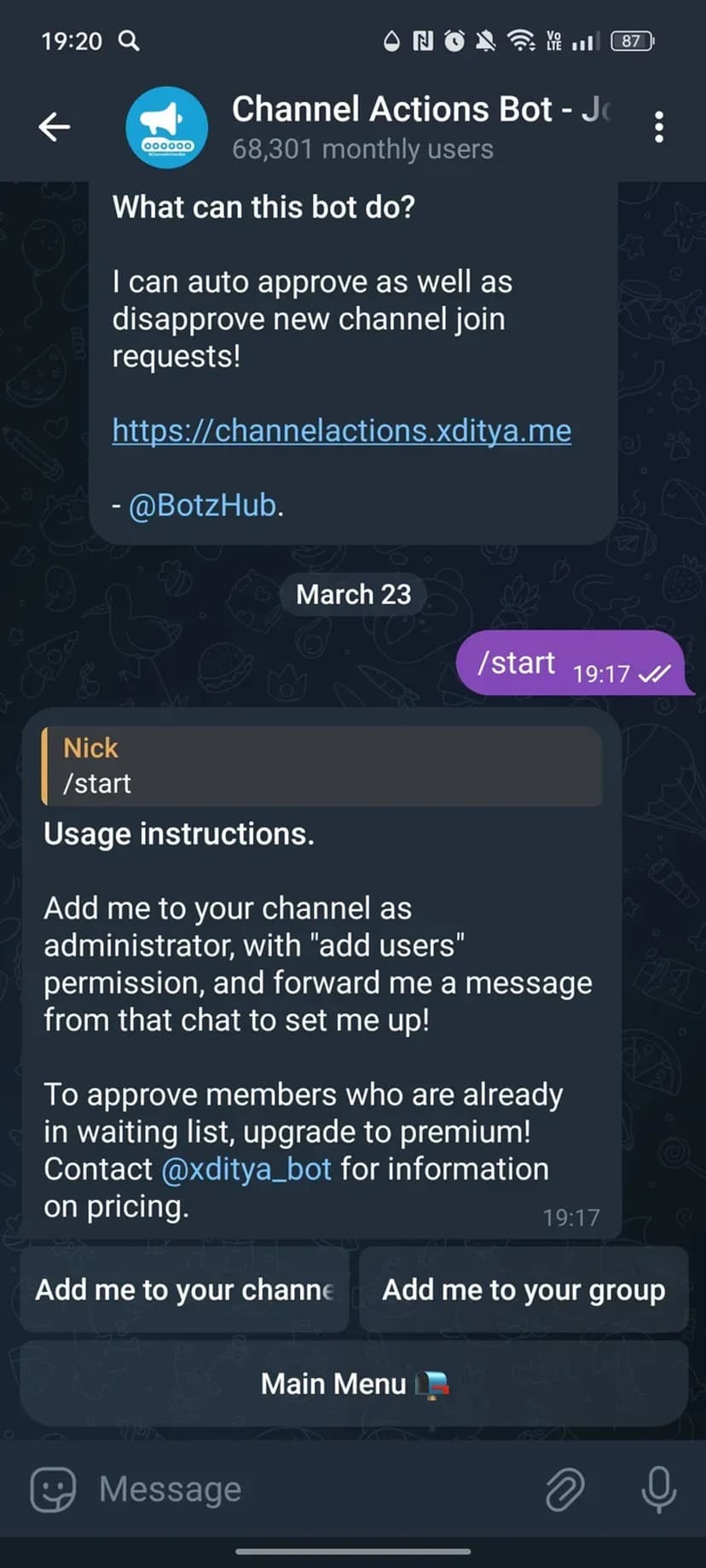Open the three-dot overflow menu

pyautogui.click(x=658, y=127)
